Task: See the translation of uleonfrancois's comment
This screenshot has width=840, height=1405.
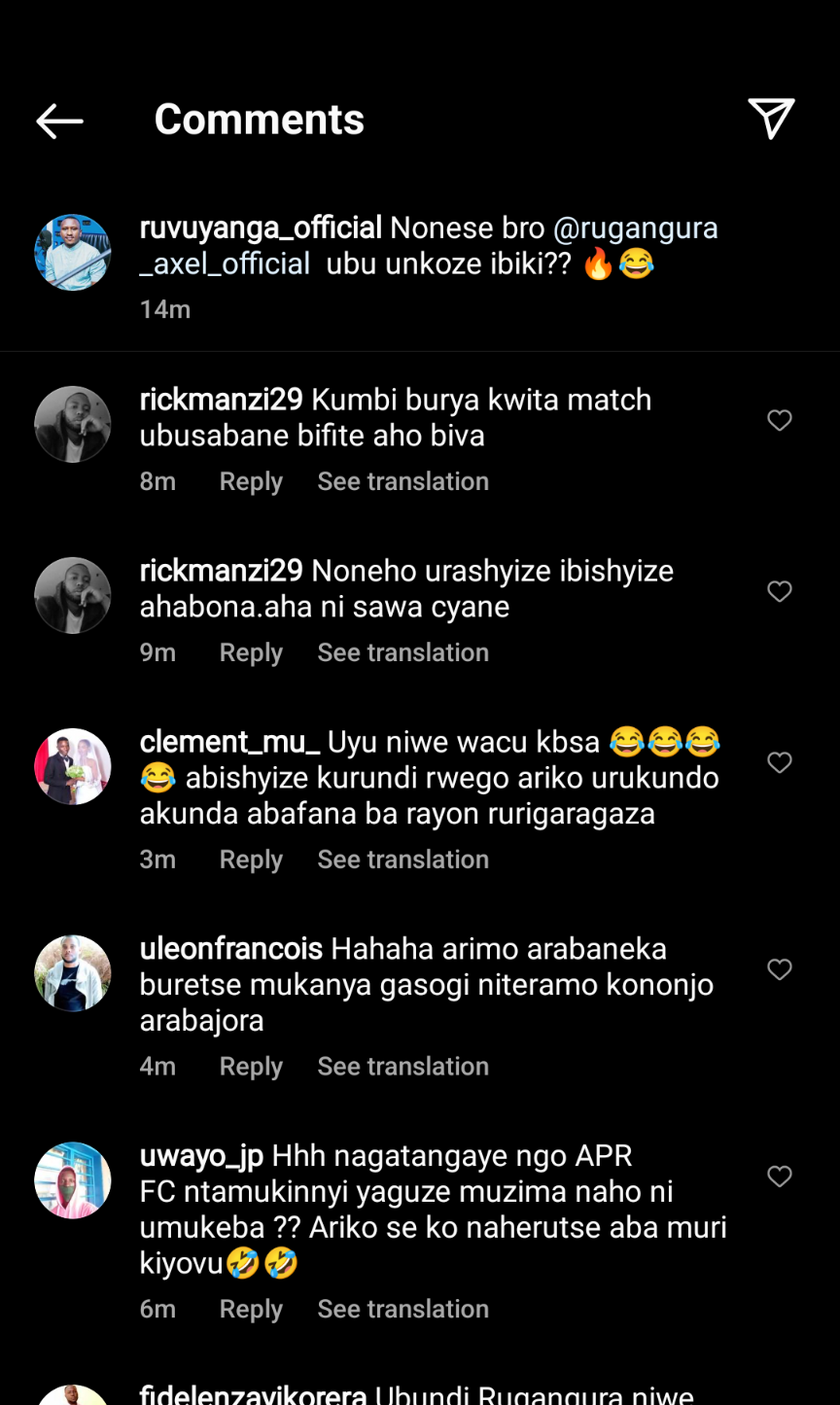Action: [402, 1067]
